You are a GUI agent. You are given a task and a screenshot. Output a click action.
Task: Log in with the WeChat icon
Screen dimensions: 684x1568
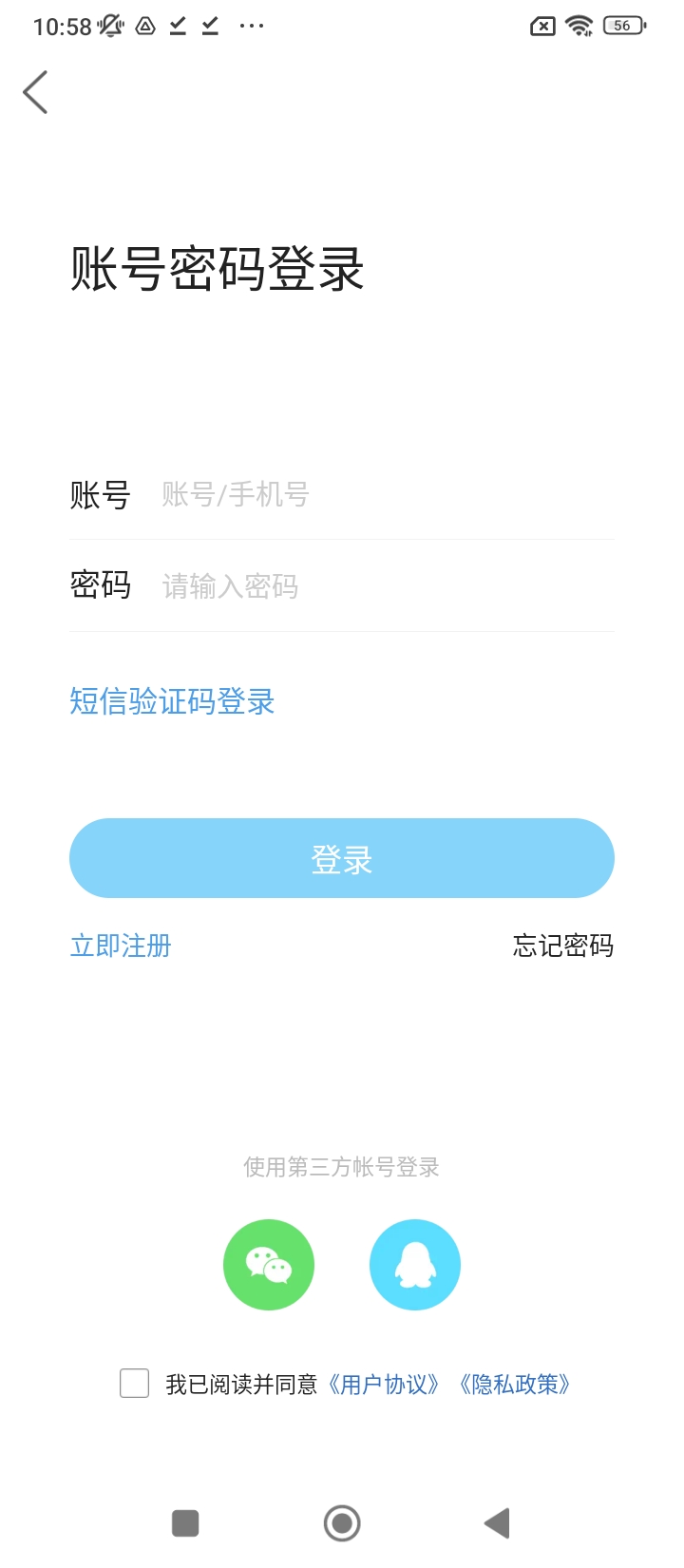[269, 1265]
